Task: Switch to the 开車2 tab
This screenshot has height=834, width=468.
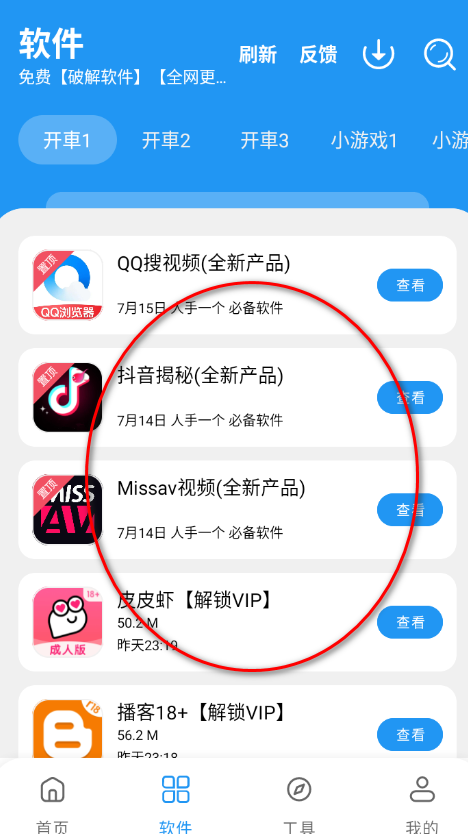Action: (x=166, y=140)
